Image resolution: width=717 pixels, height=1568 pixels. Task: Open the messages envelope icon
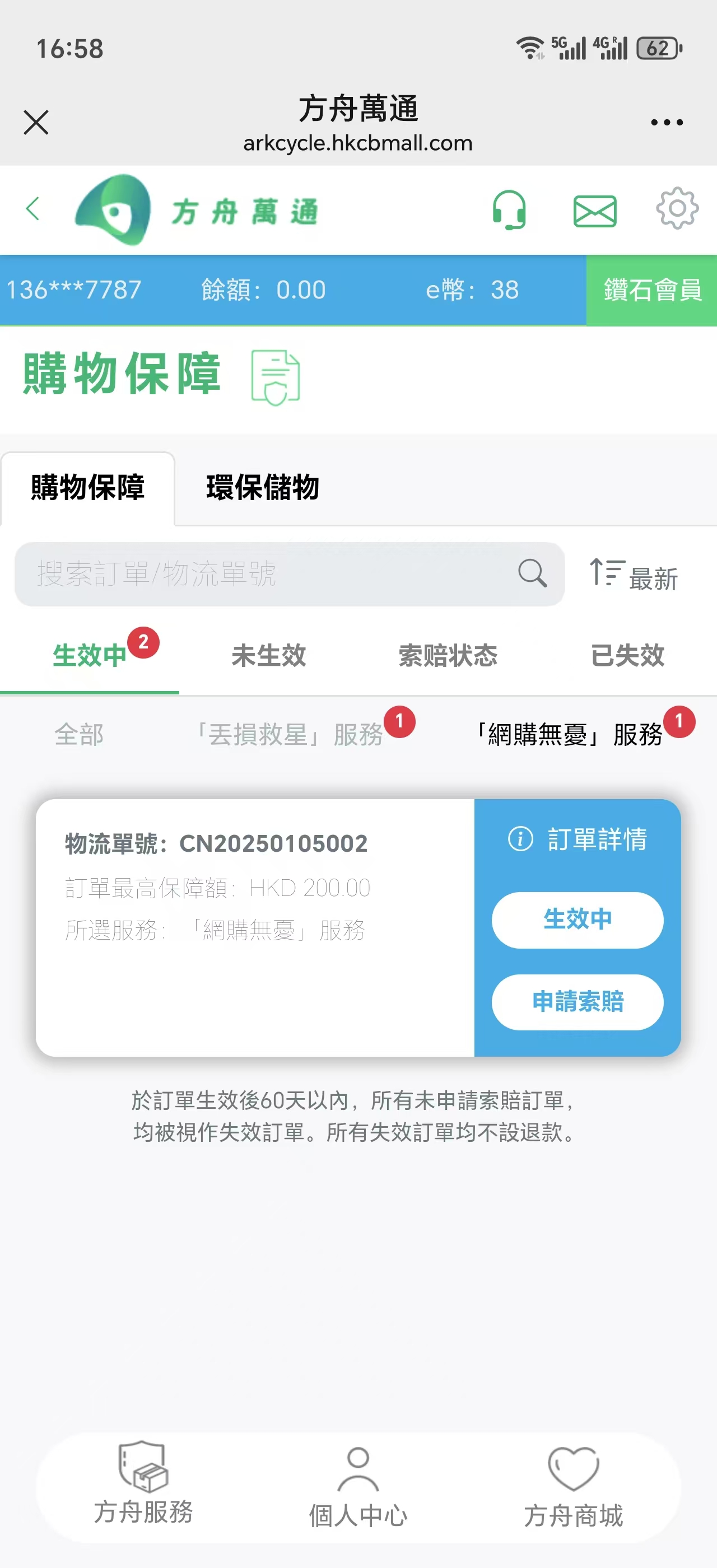tap(595, 211)
